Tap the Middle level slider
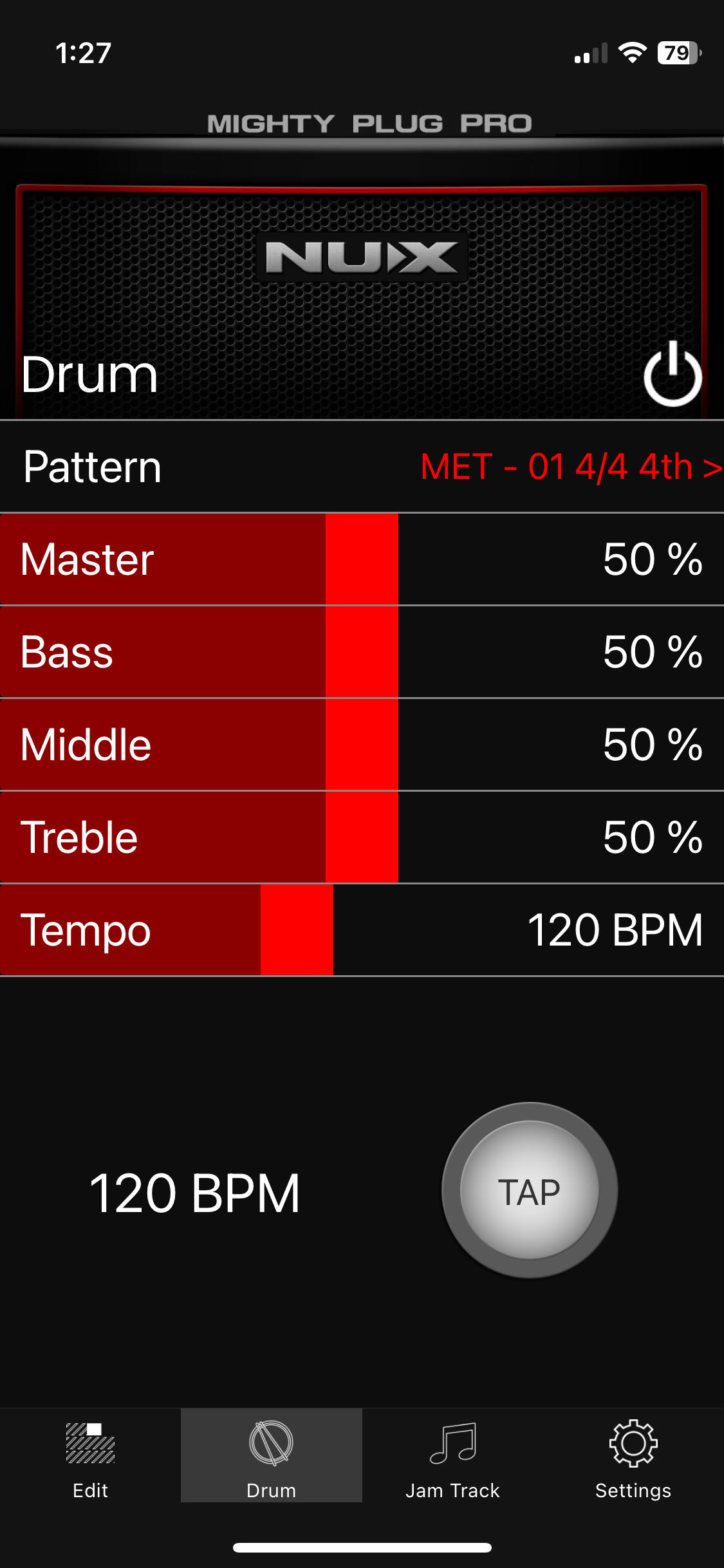The height and width of the screenshot is (1568, 724). coord(362,745)
